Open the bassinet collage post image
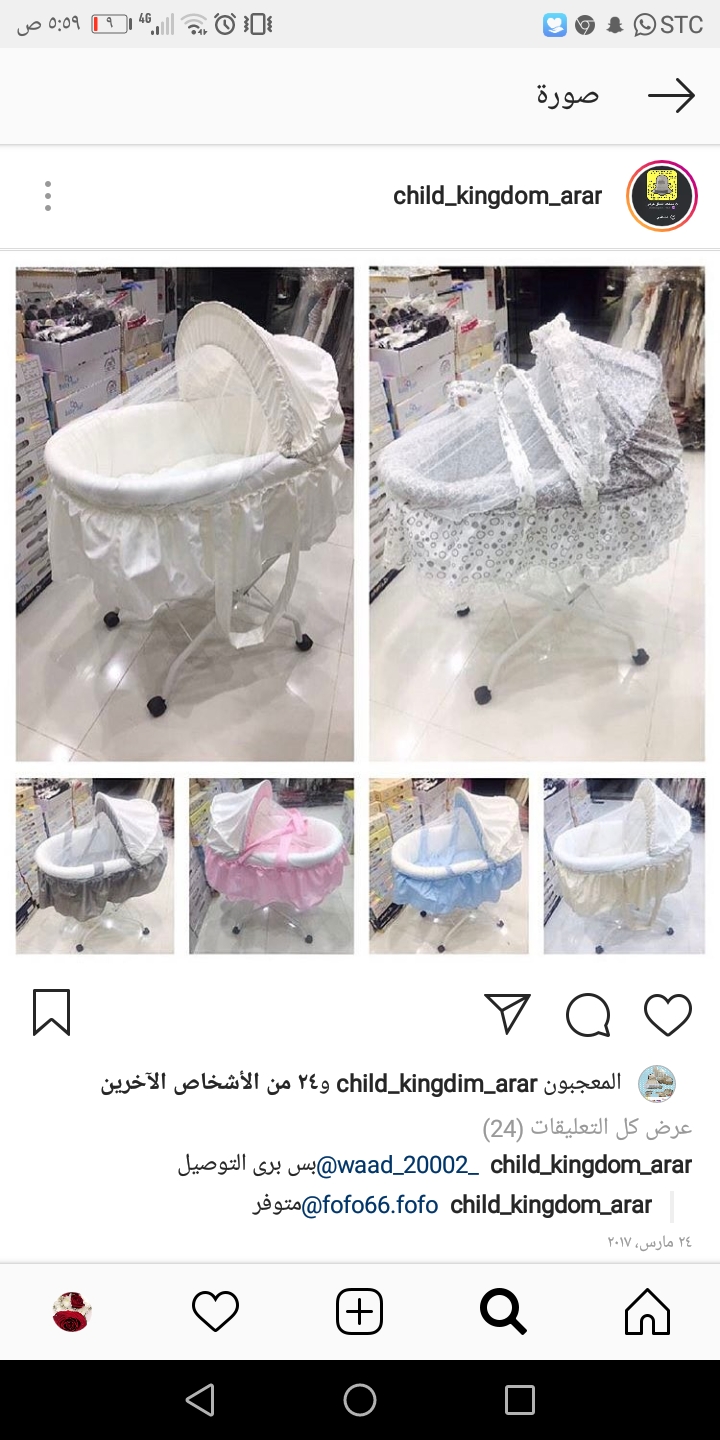Viewport: 720px width, 1440px height. 360,610
